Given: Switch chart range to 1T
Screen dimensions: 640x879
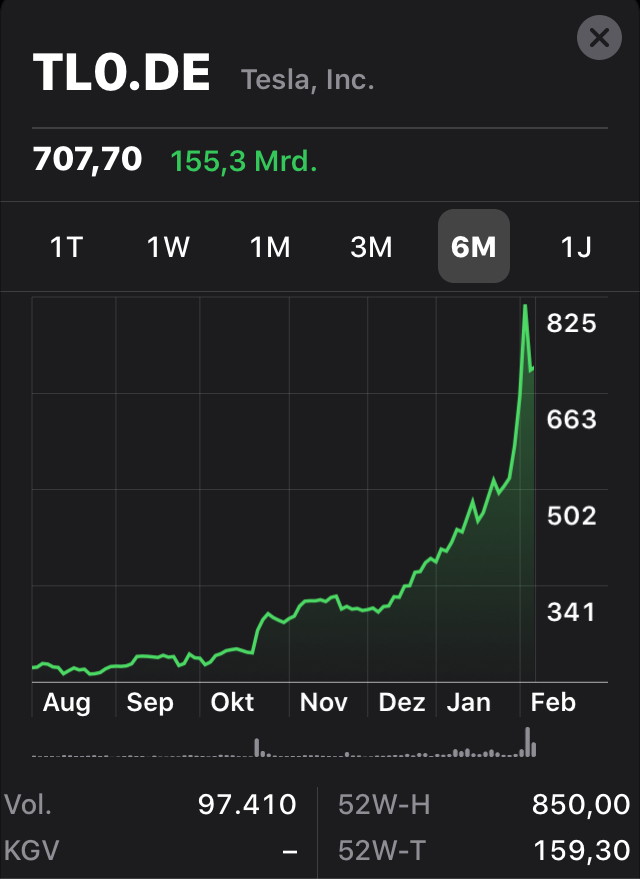Looking at the screenshot, I should click(66, 247).
